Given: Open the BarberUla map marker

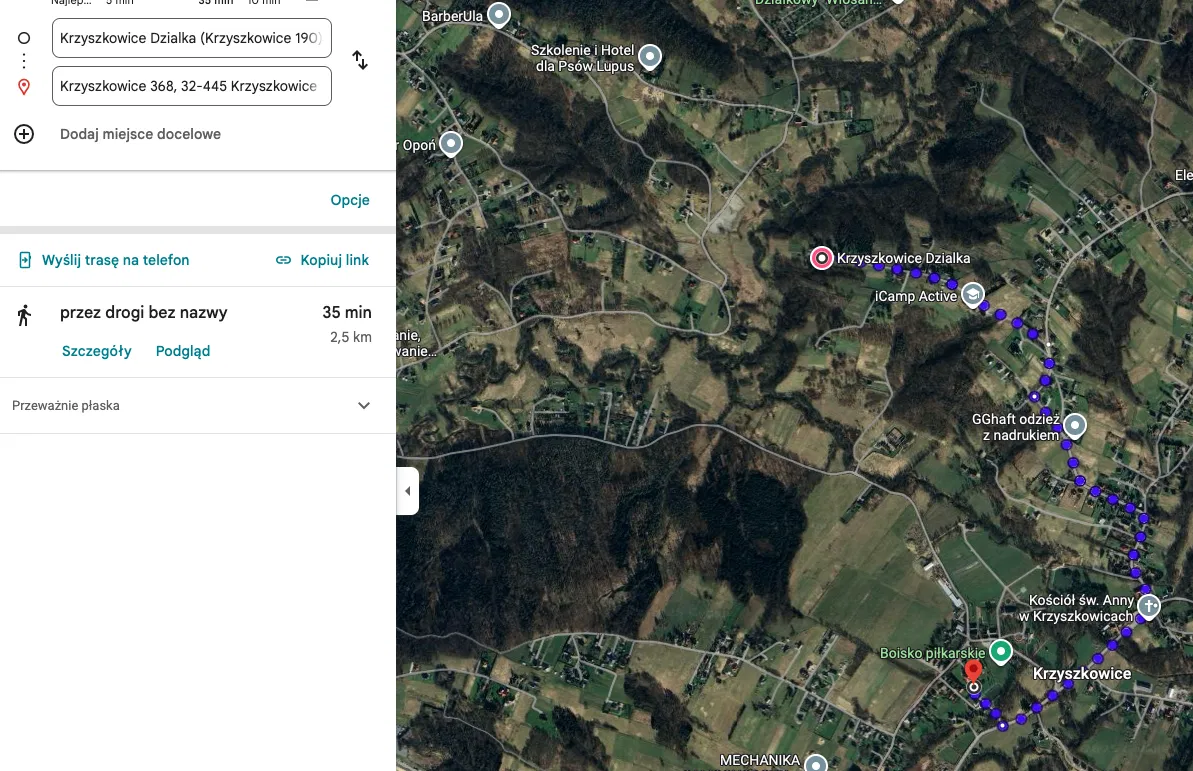Looking at the screenshot, I should 498,15.
